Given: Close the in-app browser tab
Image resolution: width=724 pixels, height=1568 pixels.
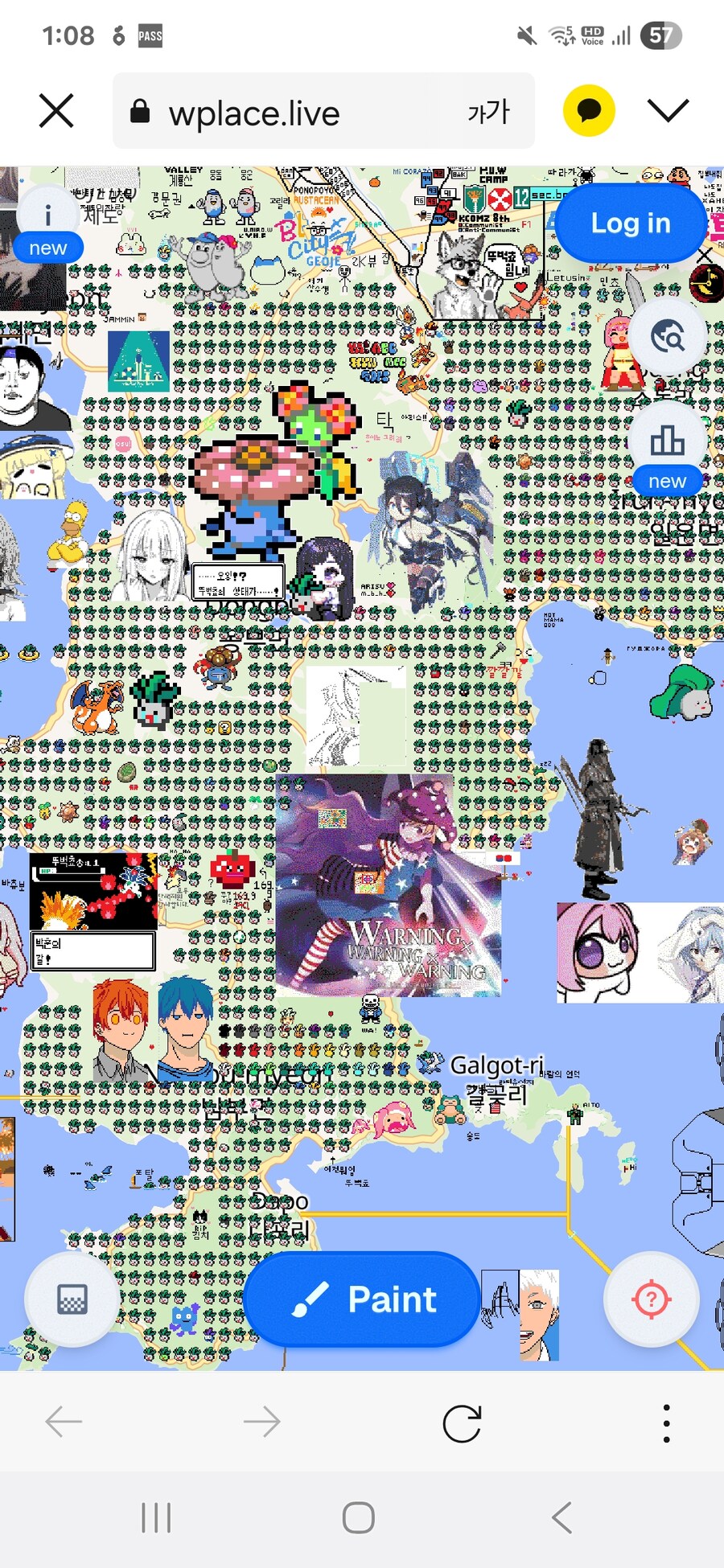Looking at the screenshot, I should tap(56, 110).
